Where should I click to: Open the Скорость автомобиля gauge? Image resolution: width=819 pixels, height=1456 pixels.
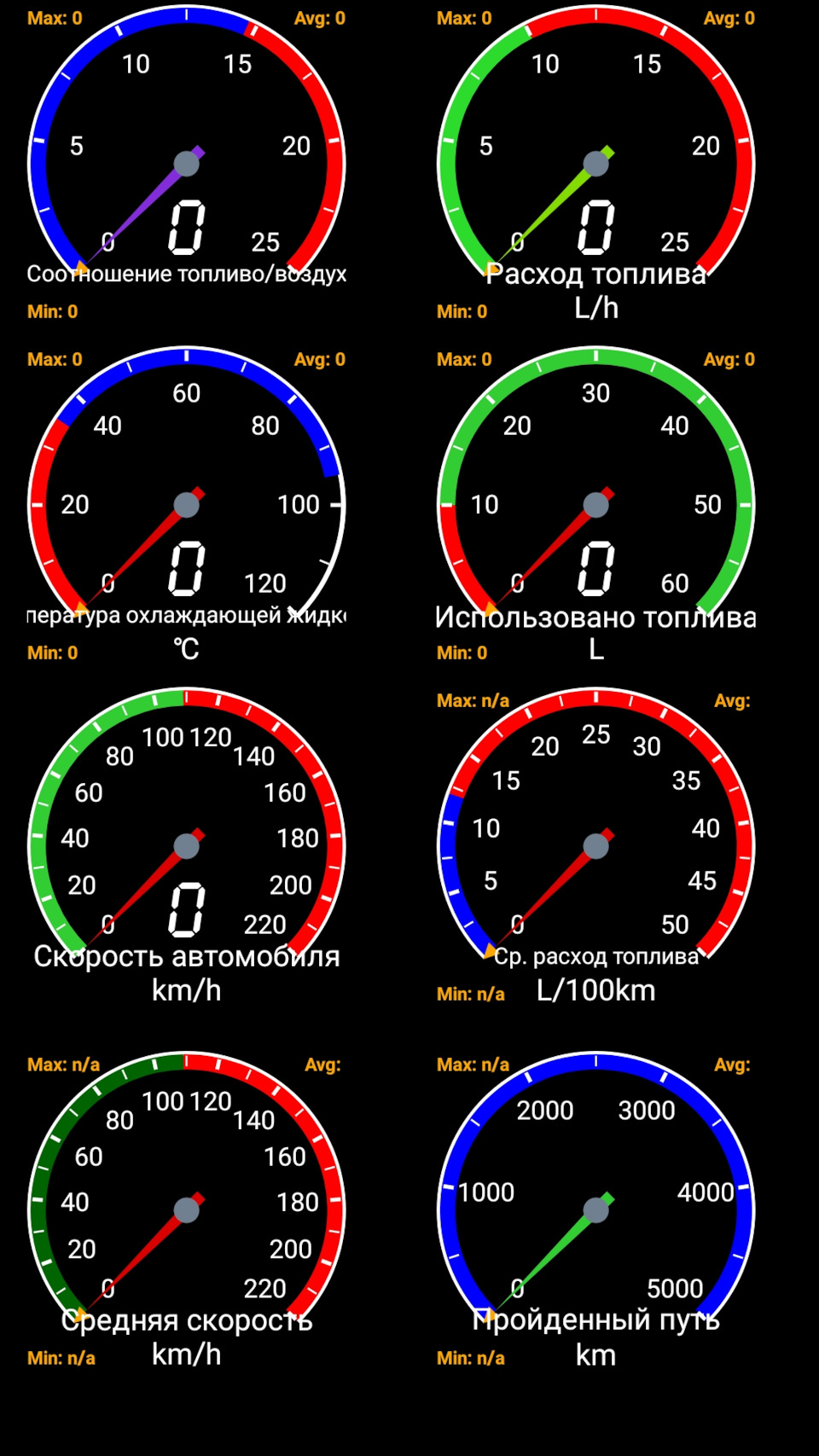click(x=186, y=845)
